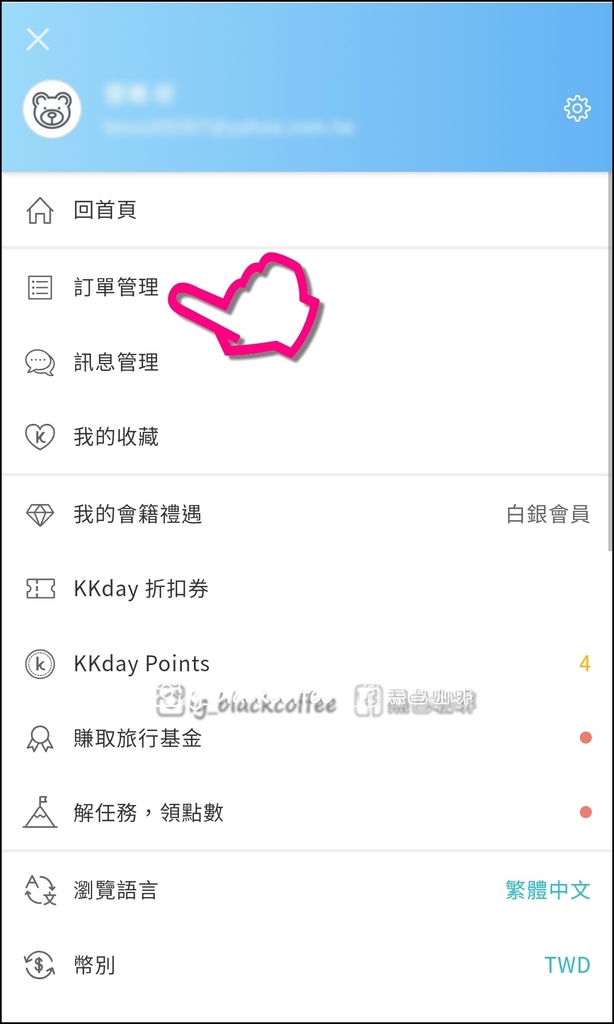
Task: Open the settings gear icon
Action: coord(577,108)
